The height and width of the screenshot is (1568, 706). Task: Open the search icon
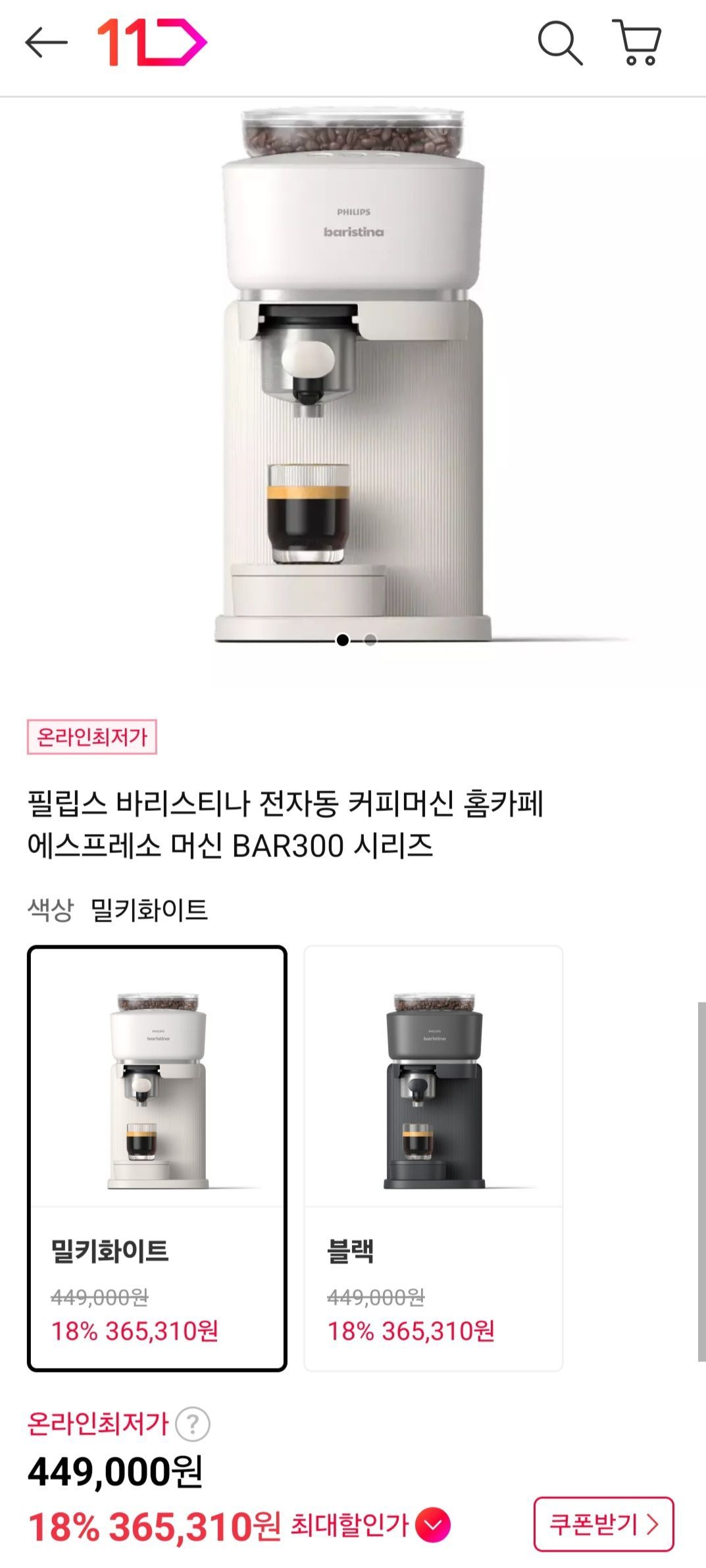click(560, 43)
